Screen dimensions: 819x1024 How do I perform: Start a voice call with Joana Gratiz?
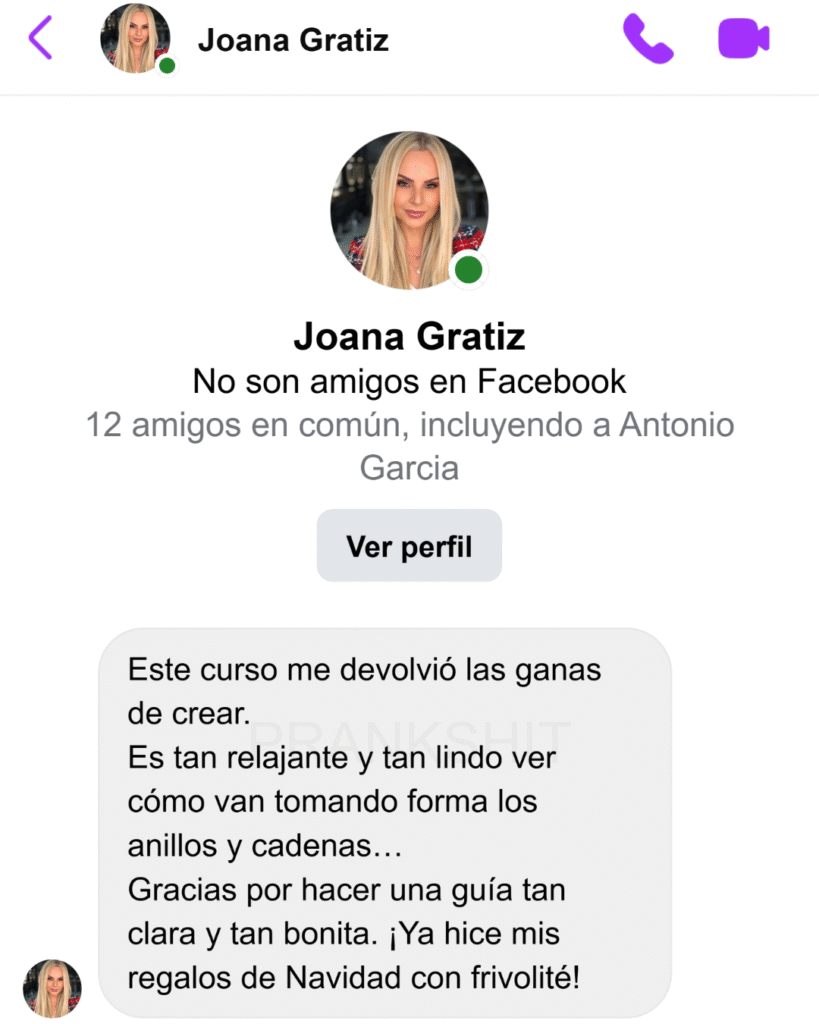pyautogui.click(x=648, y=39)
